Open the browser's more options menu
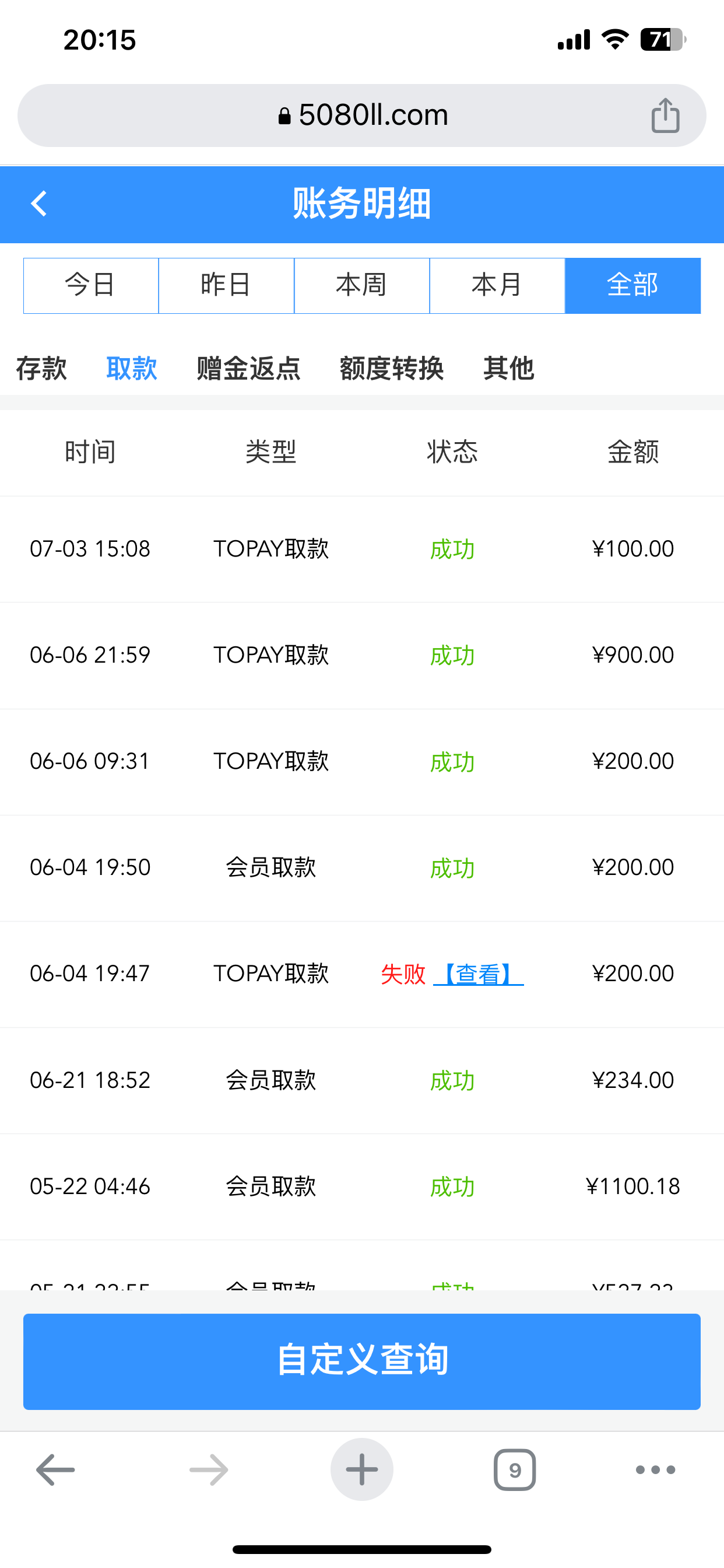 (655, 1469)
